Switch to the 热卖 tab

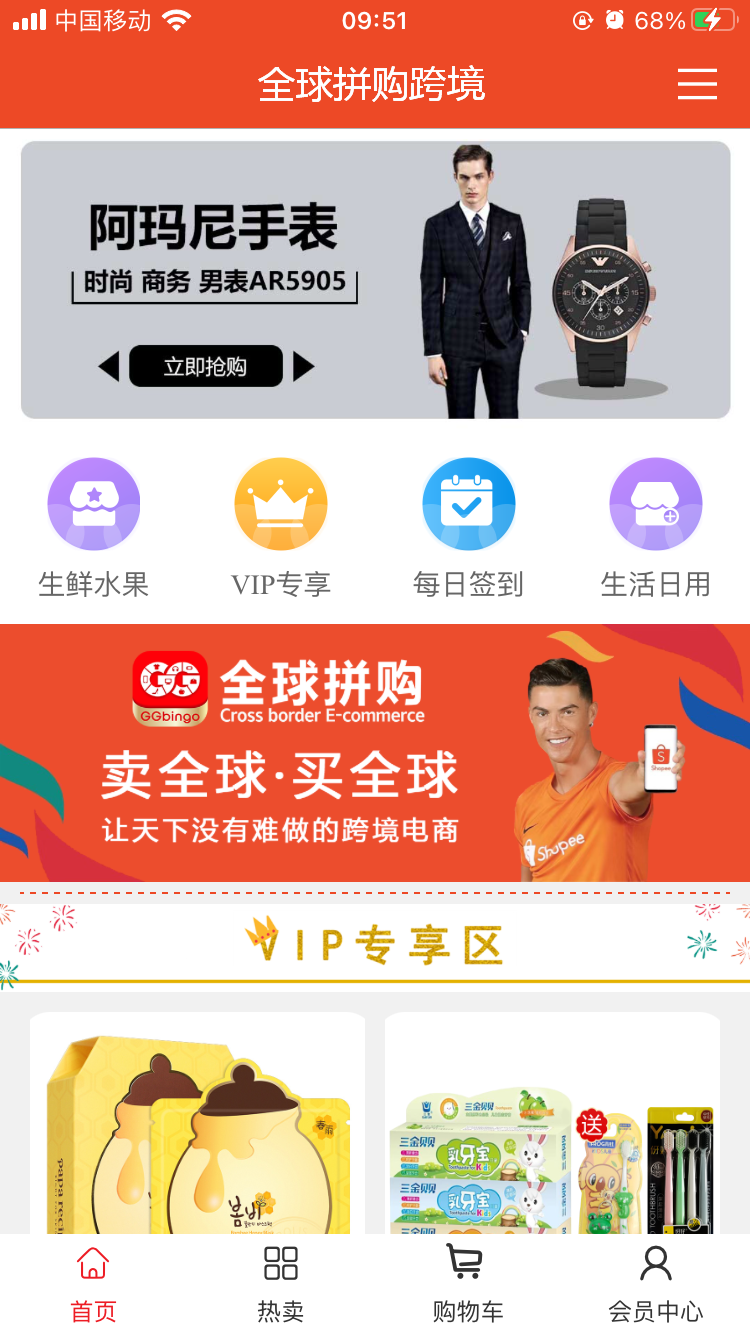point(281,1284)
